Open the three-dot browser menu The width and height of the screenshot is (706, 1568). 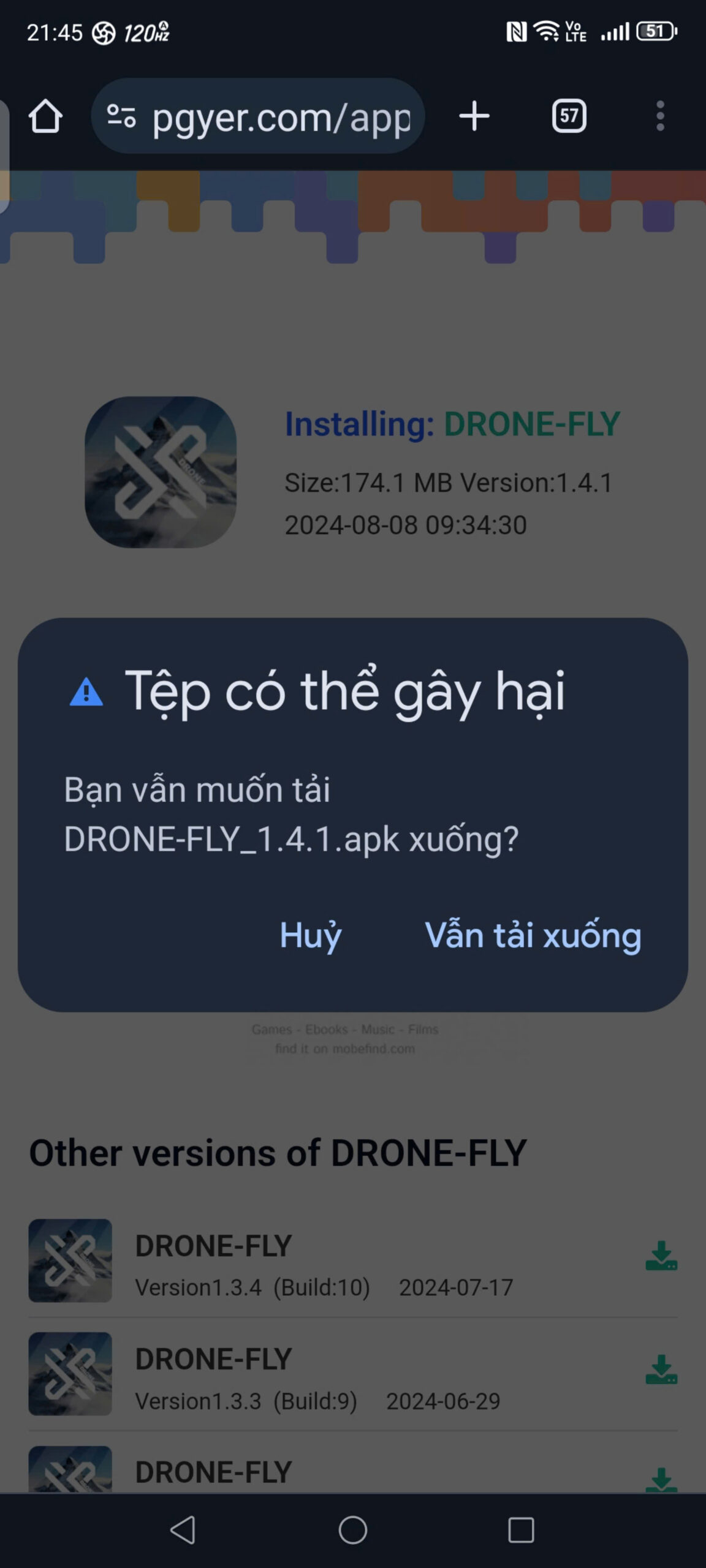pyautogui.click(x=659, y=116)
